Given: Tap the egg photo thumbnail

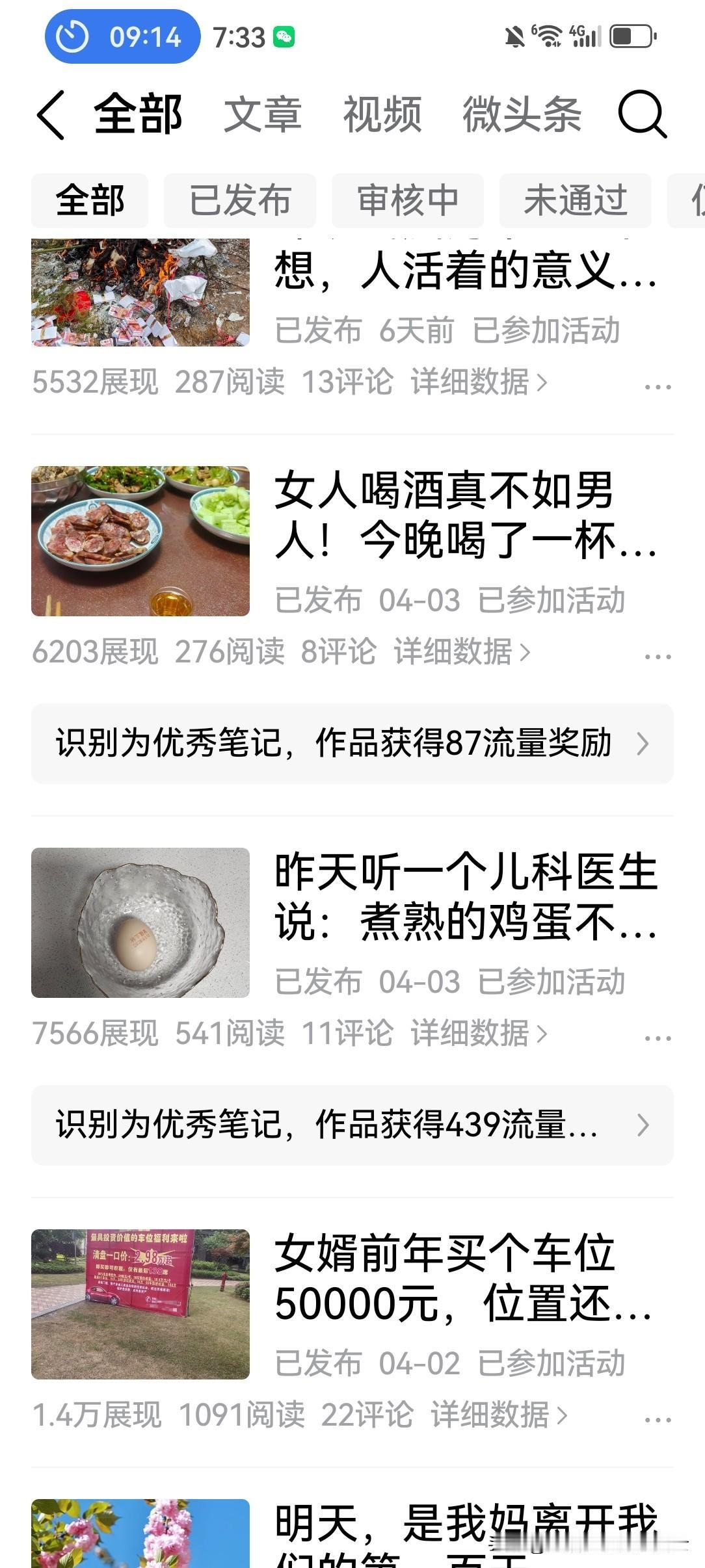Looking at the screenshot, I should point(140,922).
